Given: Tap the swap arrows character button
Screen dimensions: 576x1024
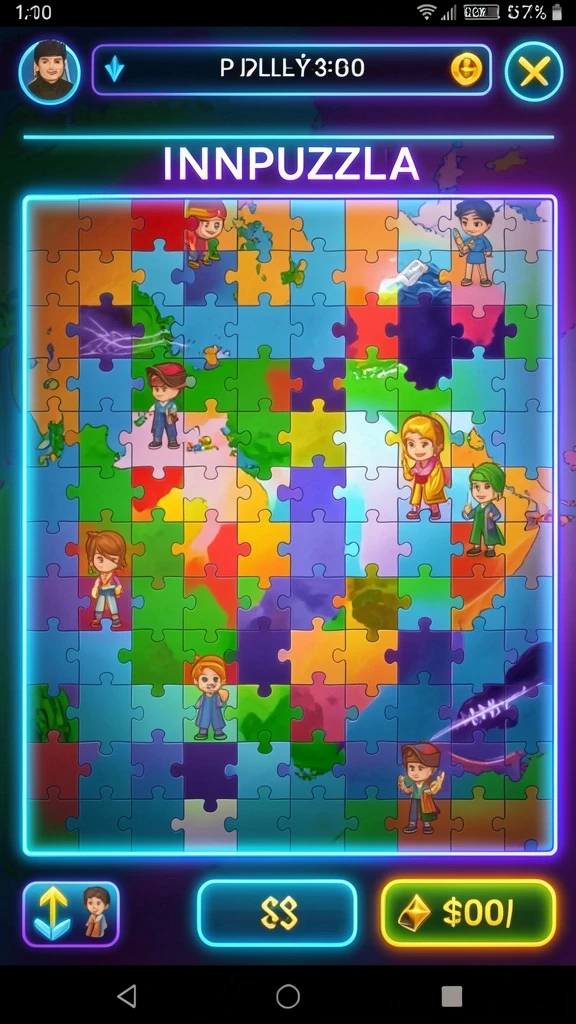Looking at the screenshot, I should (71, 914).
